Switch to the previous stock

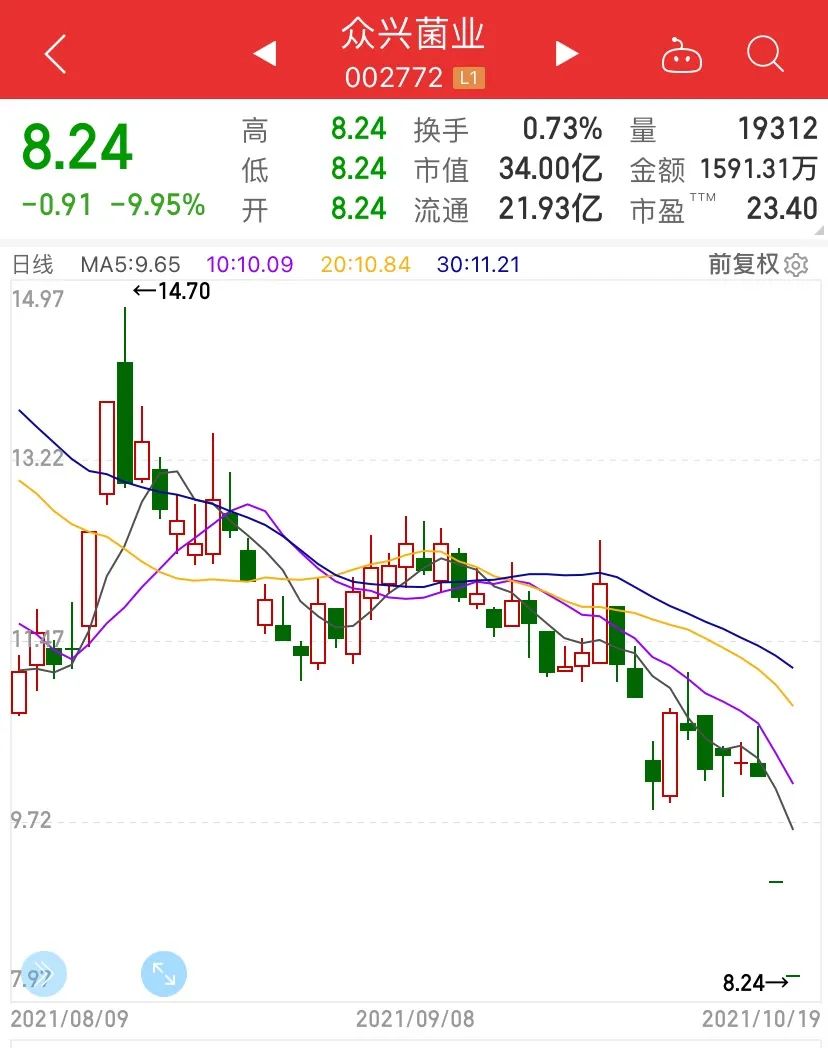265,53
